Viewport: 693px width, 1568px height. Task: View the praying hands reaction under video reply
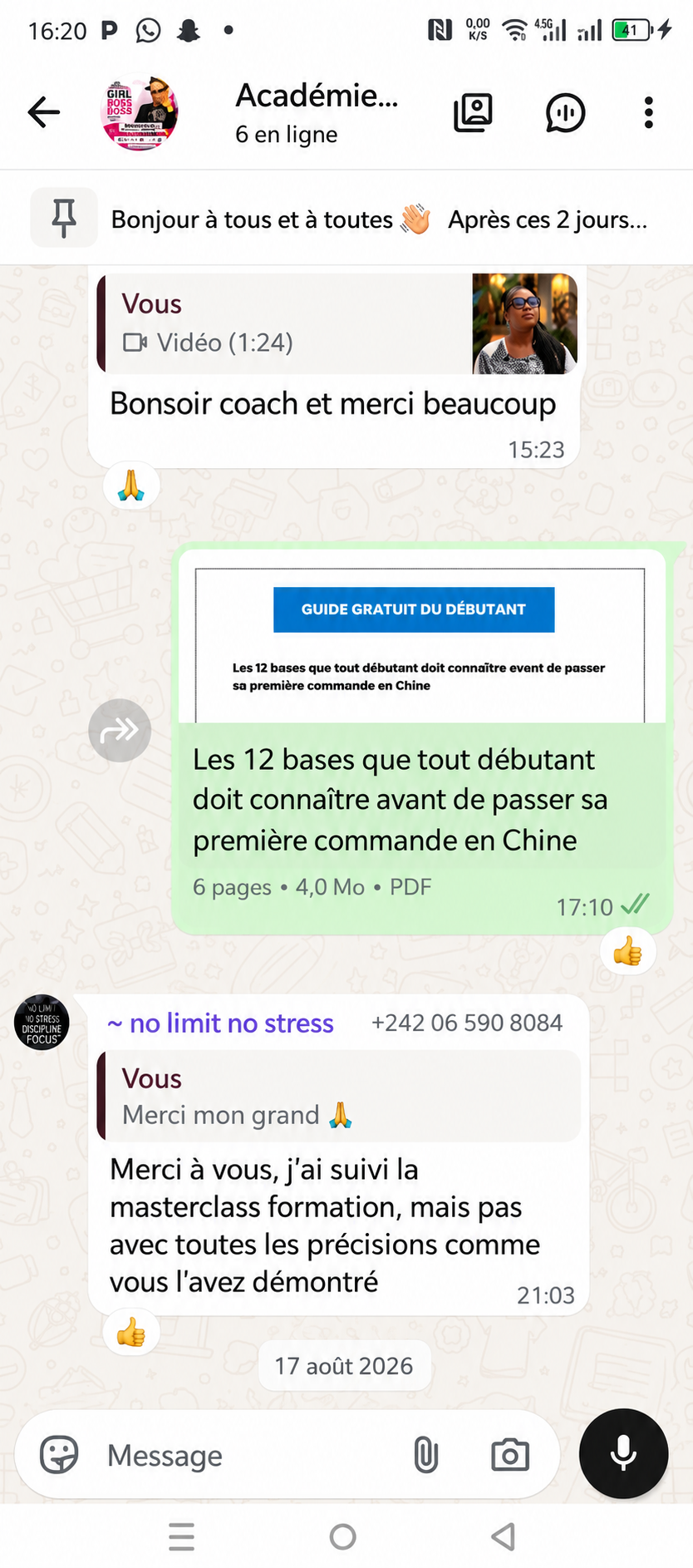point(130,485)
